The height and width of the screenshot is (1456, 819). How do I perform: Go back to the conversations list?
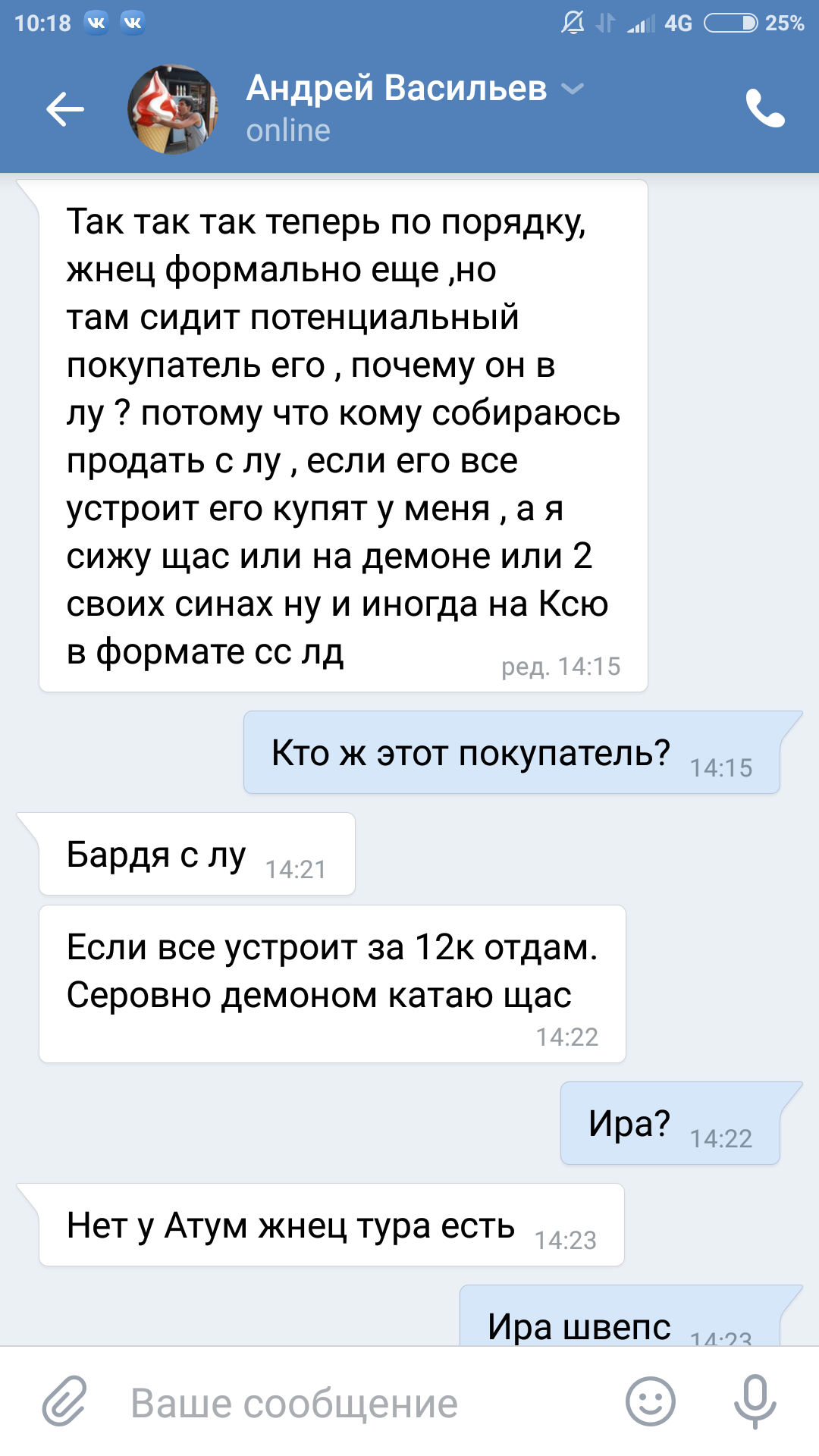65,109
